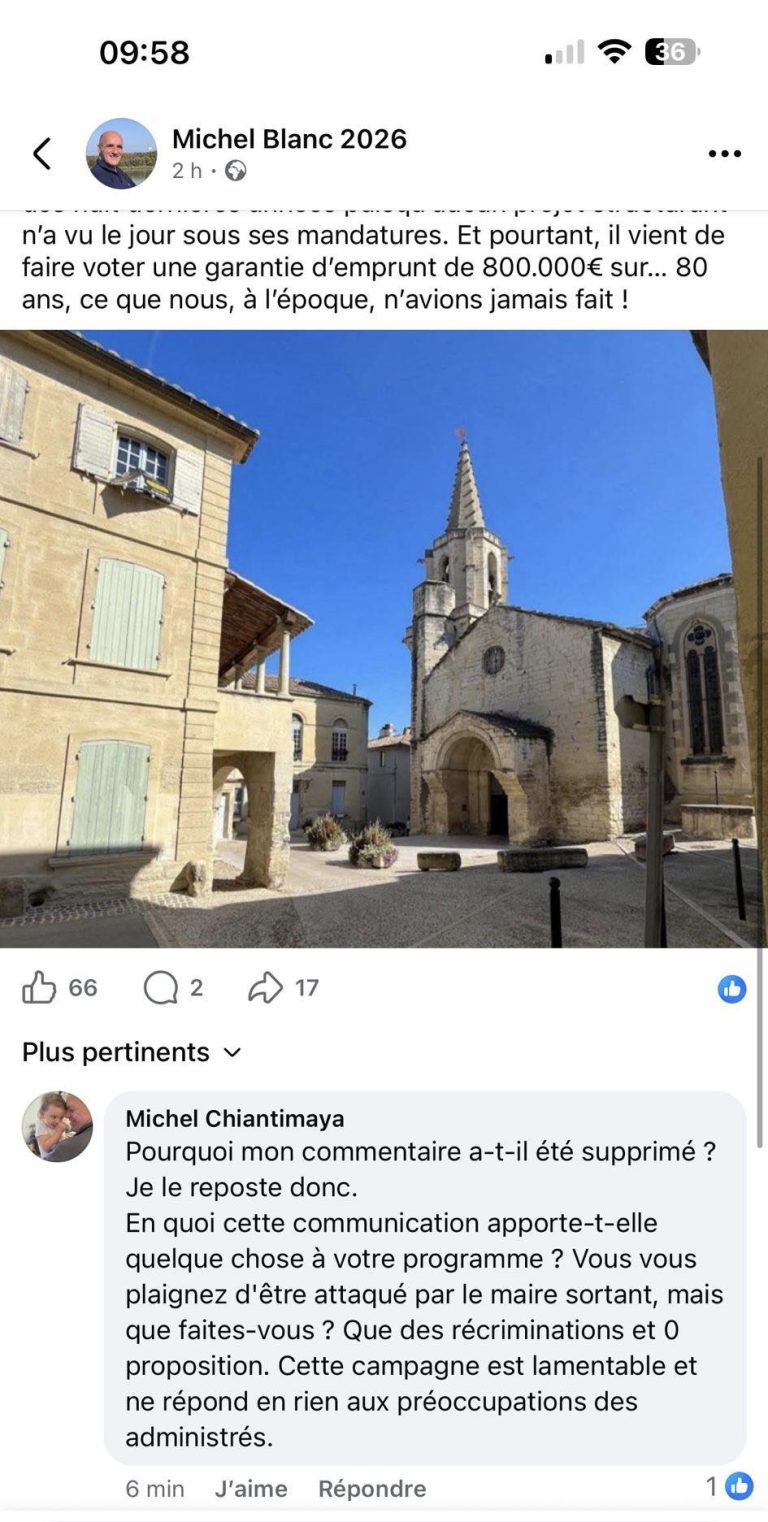Open Michel Chiantimaya's profile name
This screenshot has height=1522, width=768.
point(235,1118)
